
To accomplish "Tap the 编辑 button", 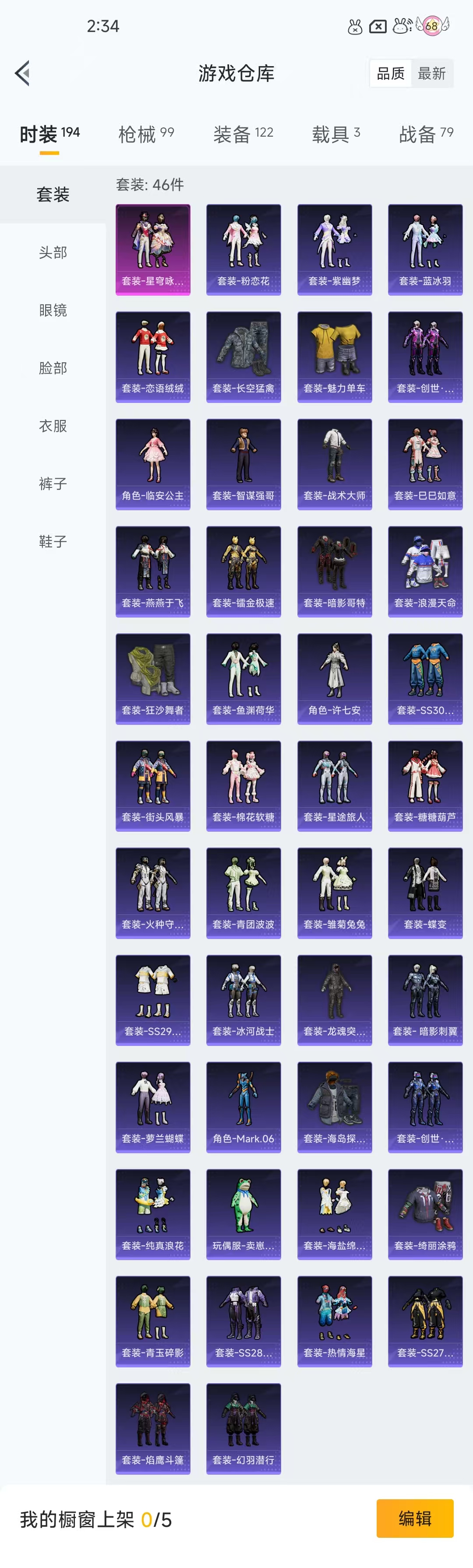I will pos(415,1518).
